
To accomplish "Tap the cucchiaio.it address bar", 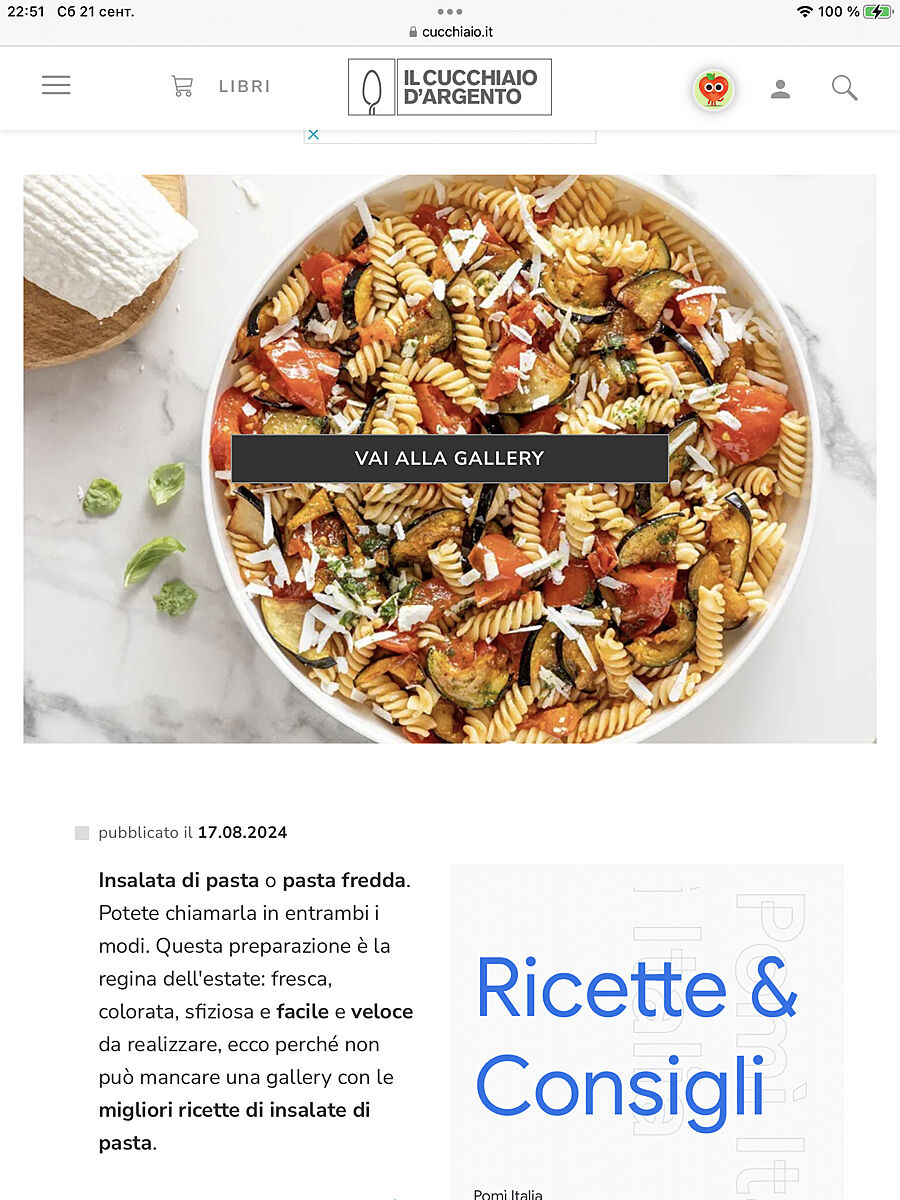I will [x=450, y=32].
